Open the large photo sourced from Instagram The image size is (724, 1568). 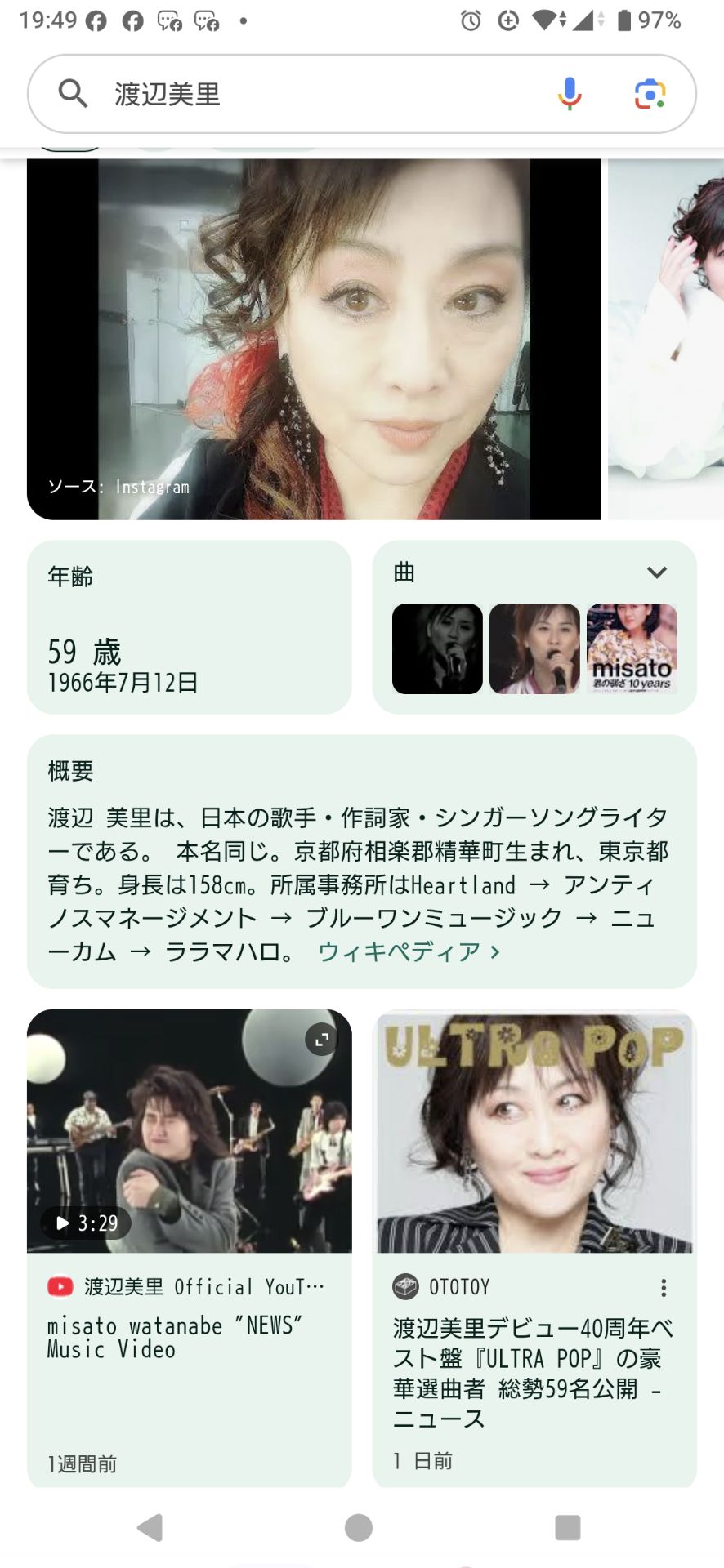[314, 339]
